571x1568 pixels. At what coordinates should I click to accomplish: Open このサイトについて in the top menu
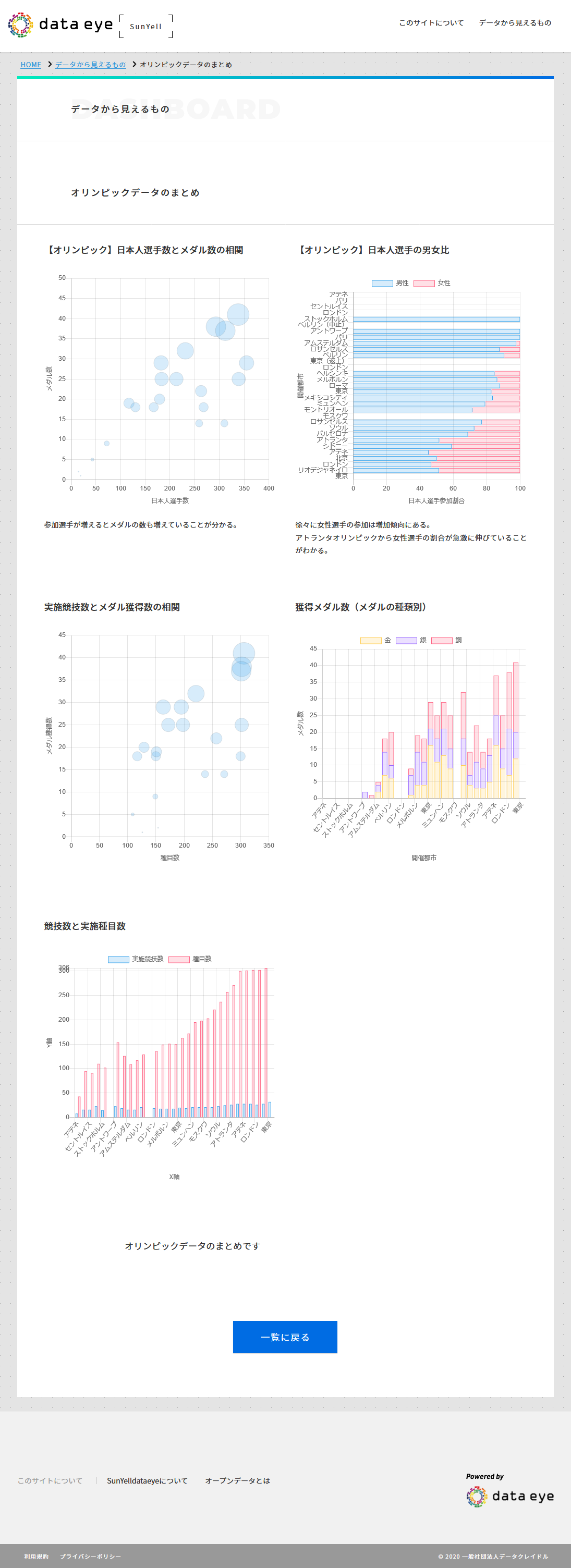(431, 23)
